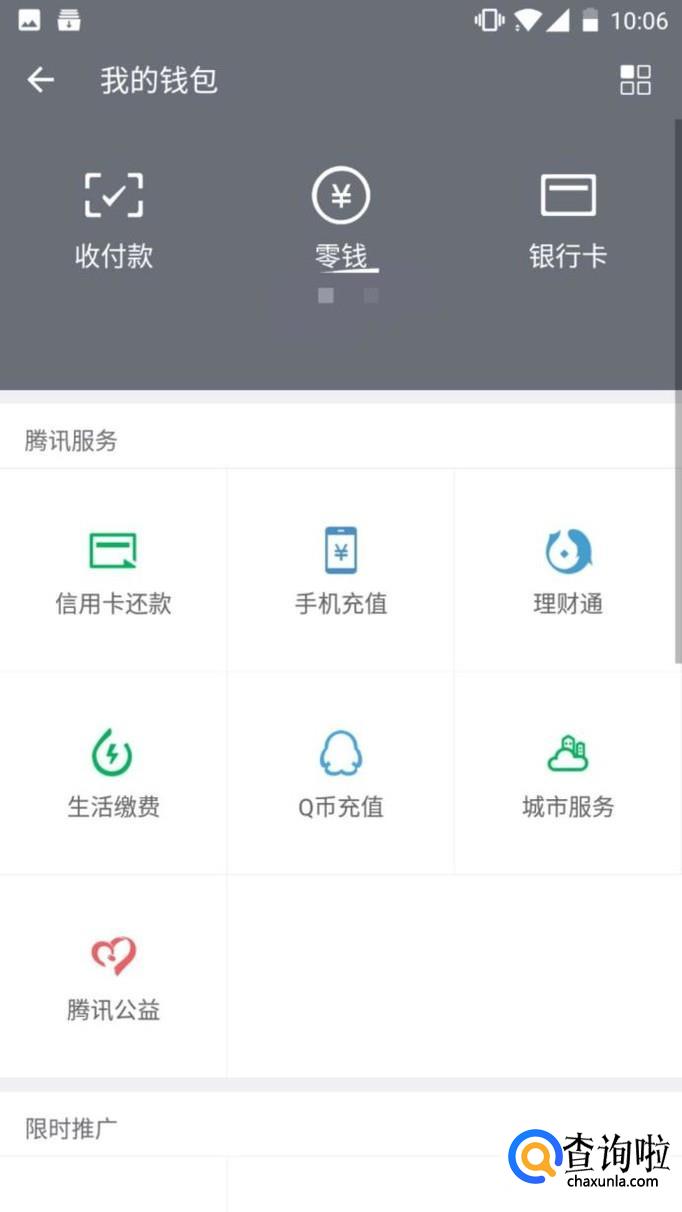Screen dimensions: 682x1212
Task: Launch 理财通 wealth service
Action: pyautogui.click(x=568, y=570)
